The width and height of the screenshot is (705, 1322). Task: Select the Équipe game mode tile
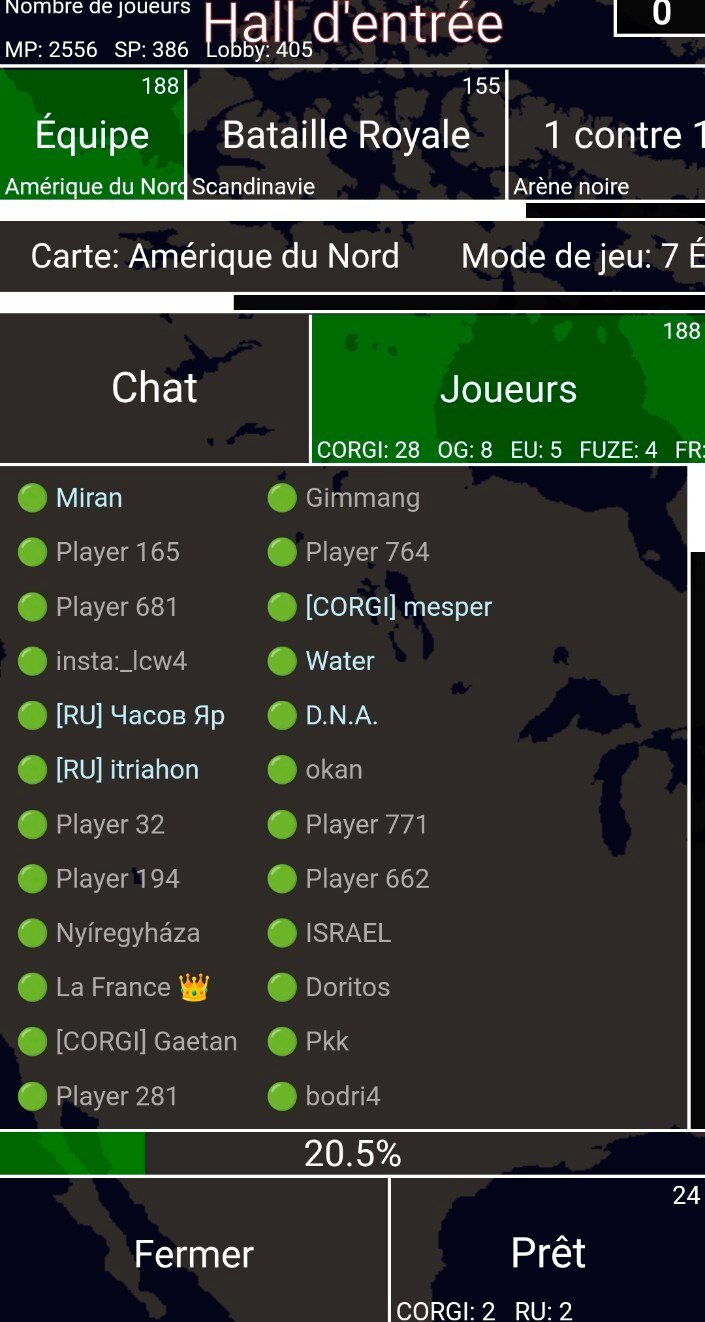92,135
